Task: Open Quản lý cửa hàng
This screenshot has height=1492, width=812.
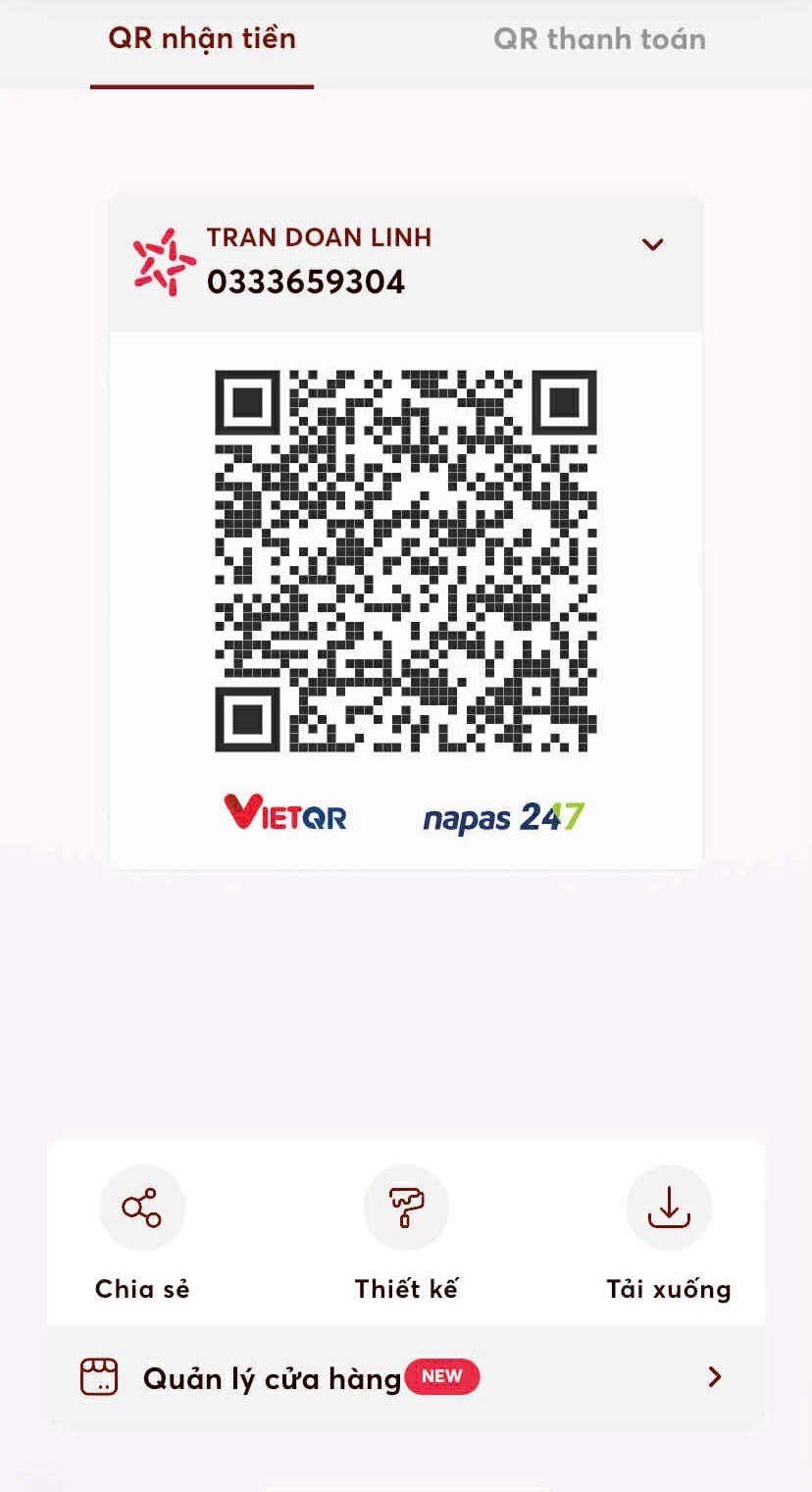Action: (x=405, y=1377)
